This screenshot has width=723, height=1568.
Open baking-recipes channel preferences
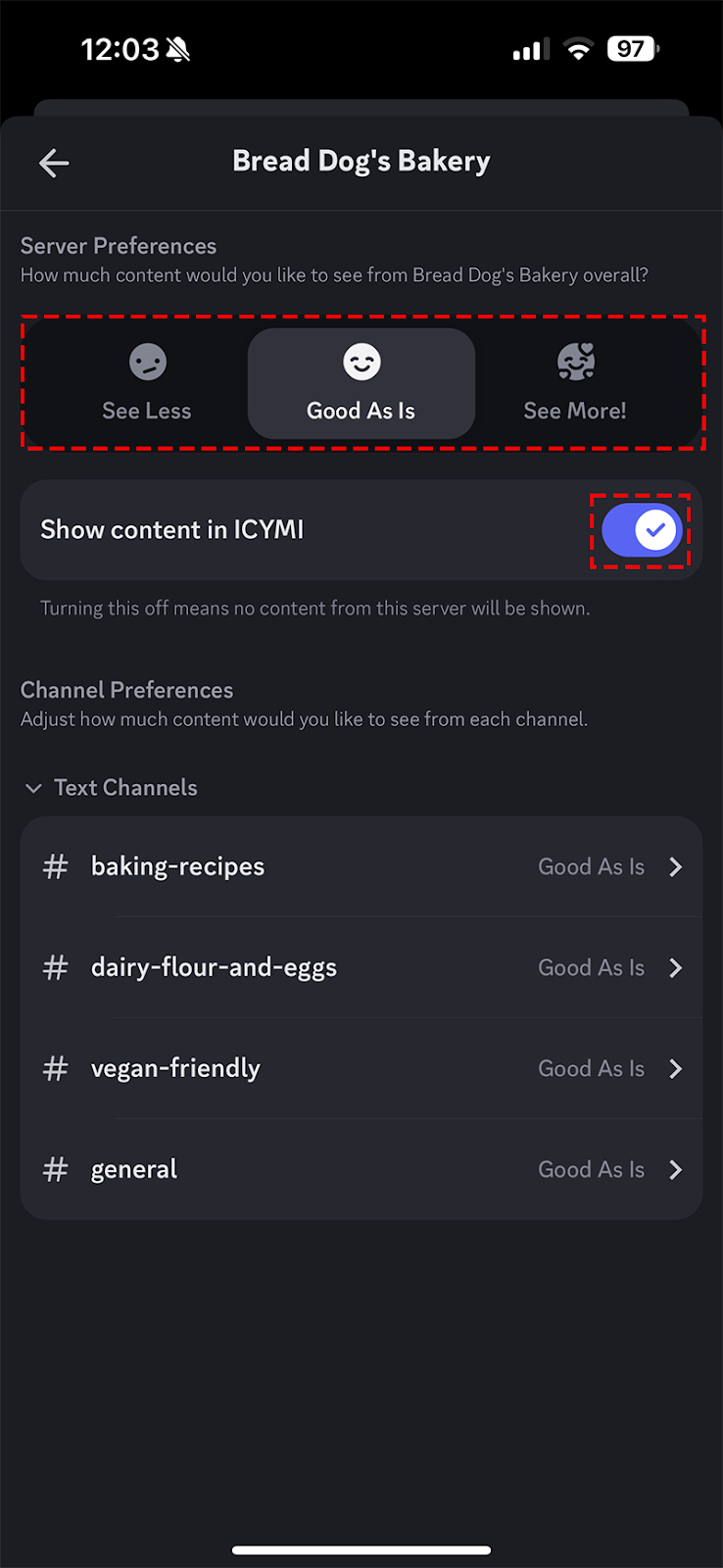361,866
